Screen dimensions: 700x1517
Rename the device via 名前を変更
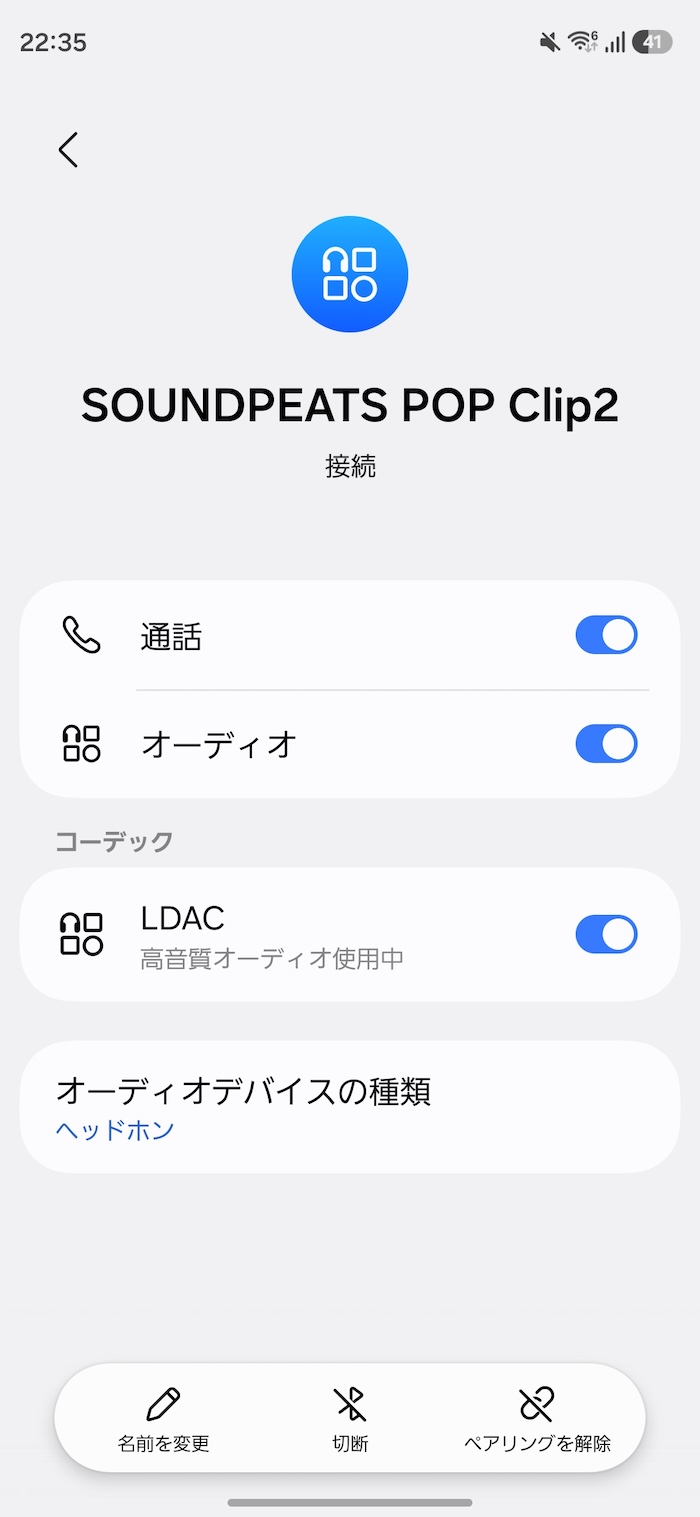pos(163,1419)
